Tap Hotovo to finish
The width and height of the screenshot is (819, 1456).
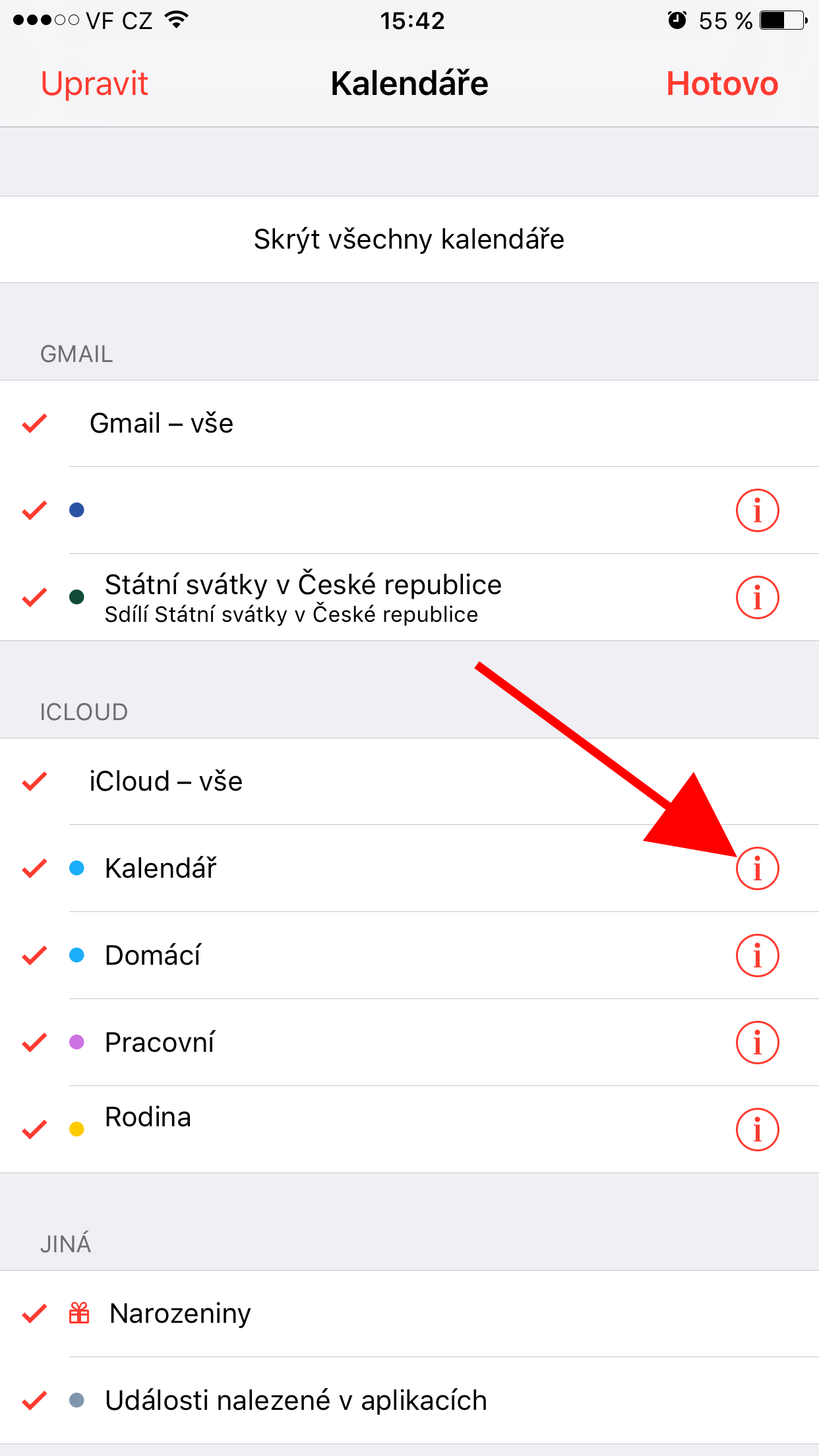(722, 84)
